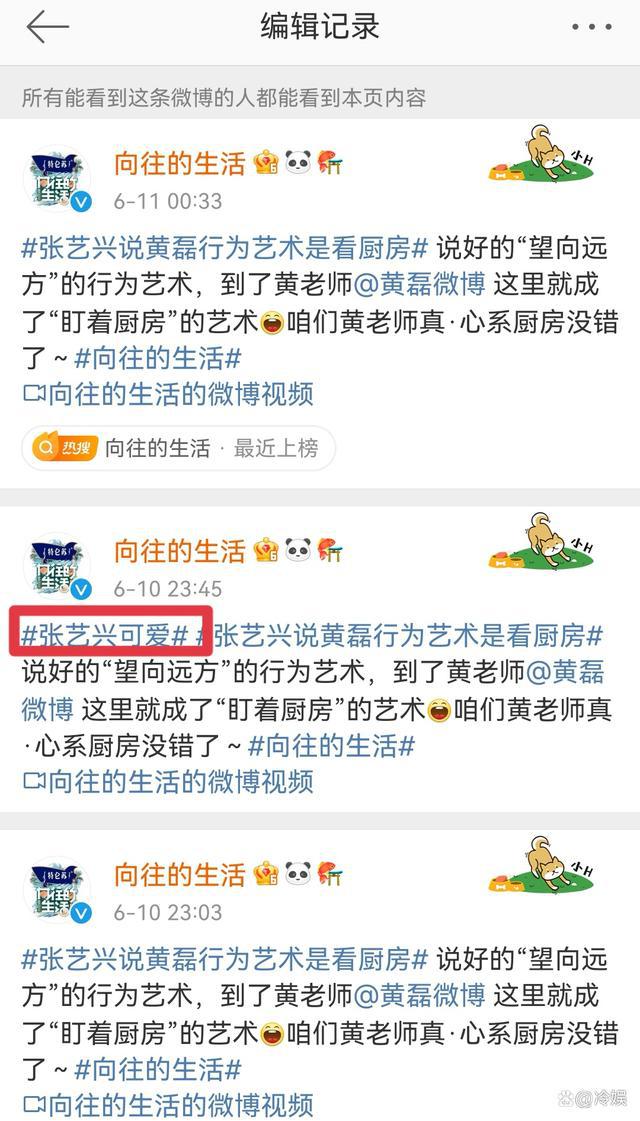Play 向往的生活的微博视频 in the 6-11 00:33 post
Screen dimensions: 640x1121
168,394
